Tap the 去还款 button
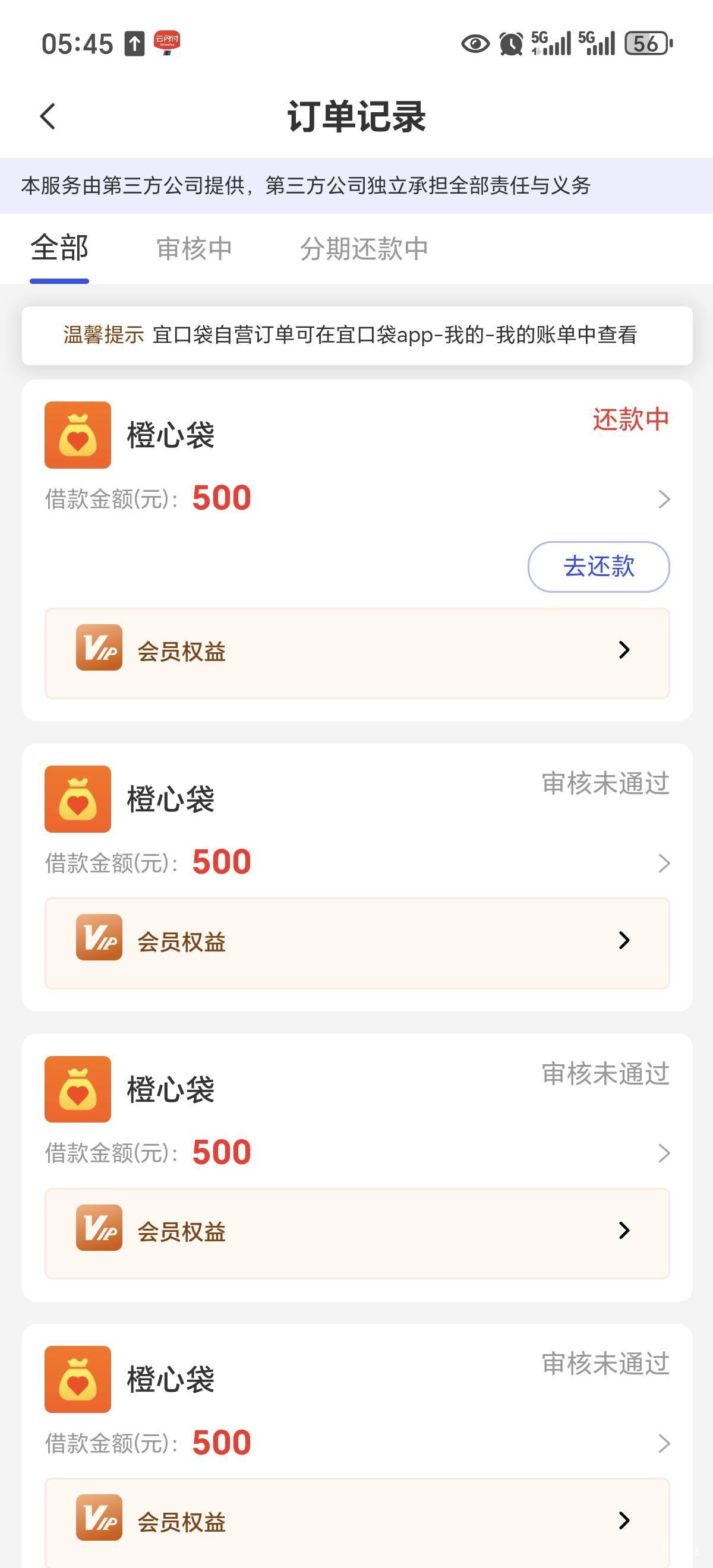The image size is (713, 1568). tap(598, 566)
